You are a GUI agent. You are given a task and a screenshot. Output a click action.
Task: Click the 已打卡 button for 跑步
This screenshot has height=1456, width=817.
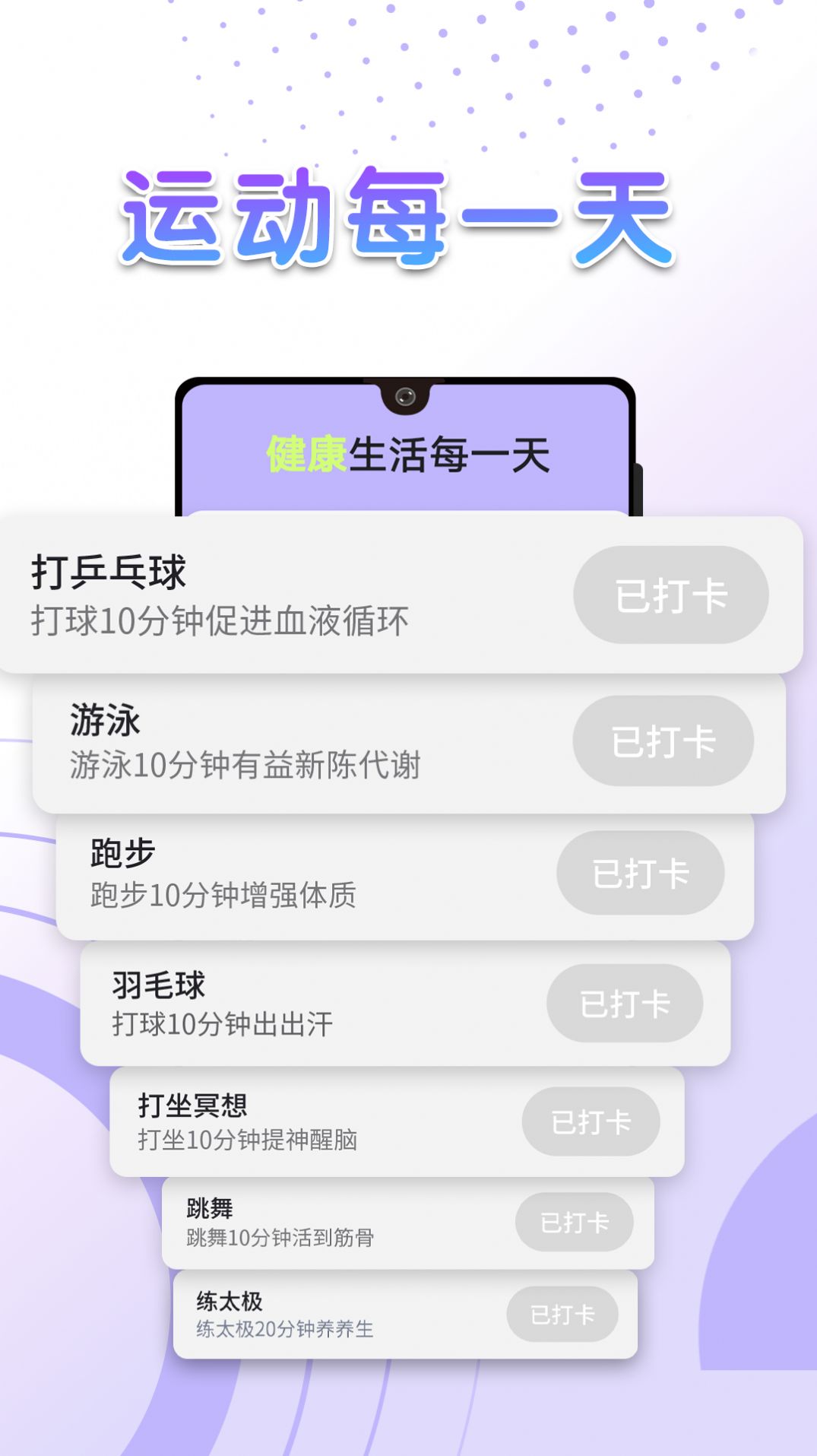[x=640, y=874]
